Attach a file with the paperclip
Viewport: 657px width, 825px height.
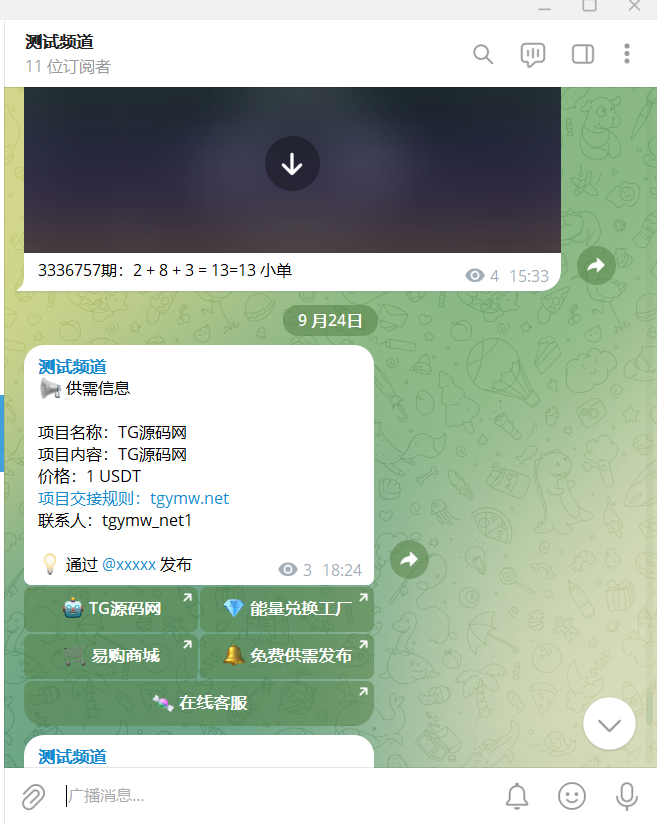(33, 797)
